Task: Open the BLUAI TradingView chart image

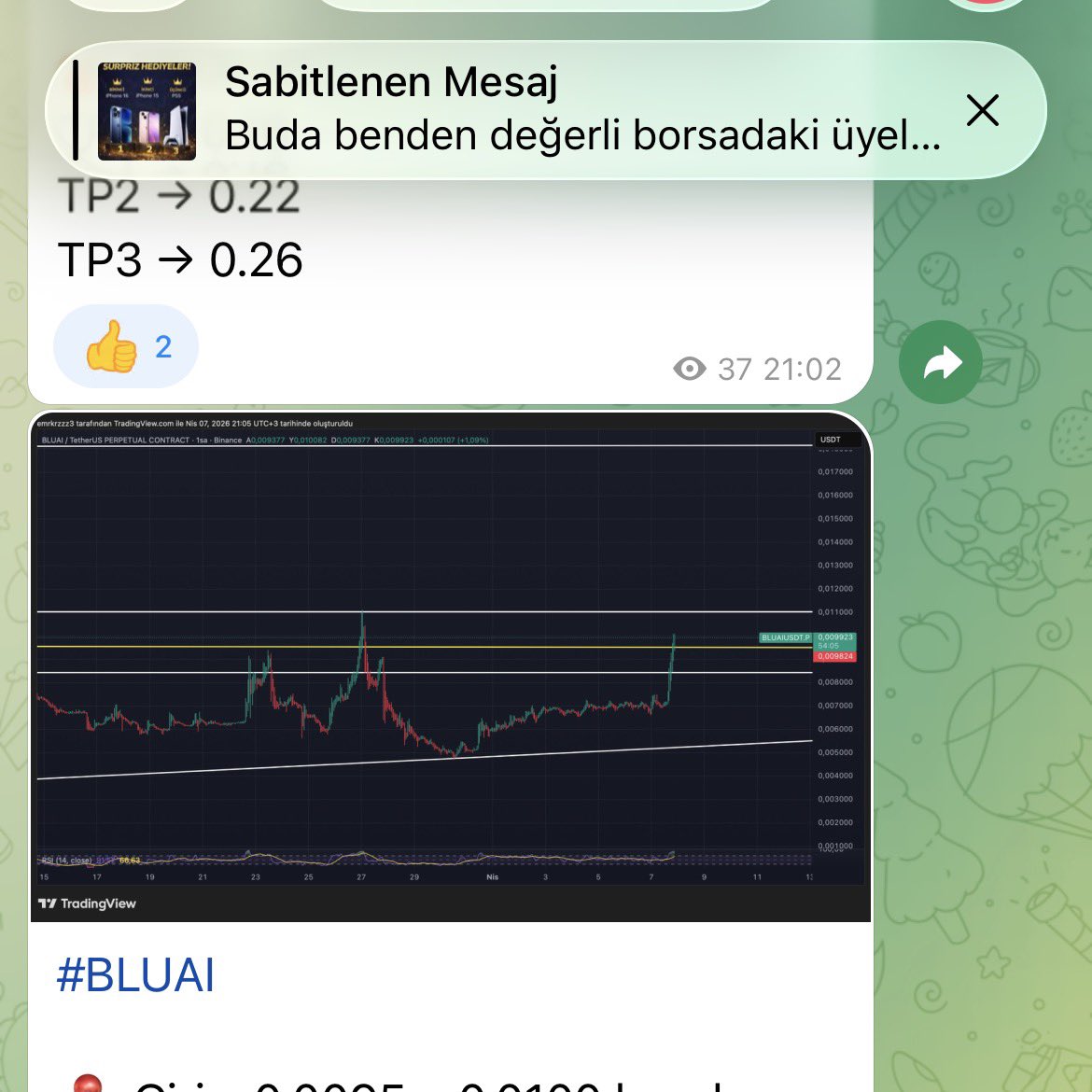Action: 450,665
